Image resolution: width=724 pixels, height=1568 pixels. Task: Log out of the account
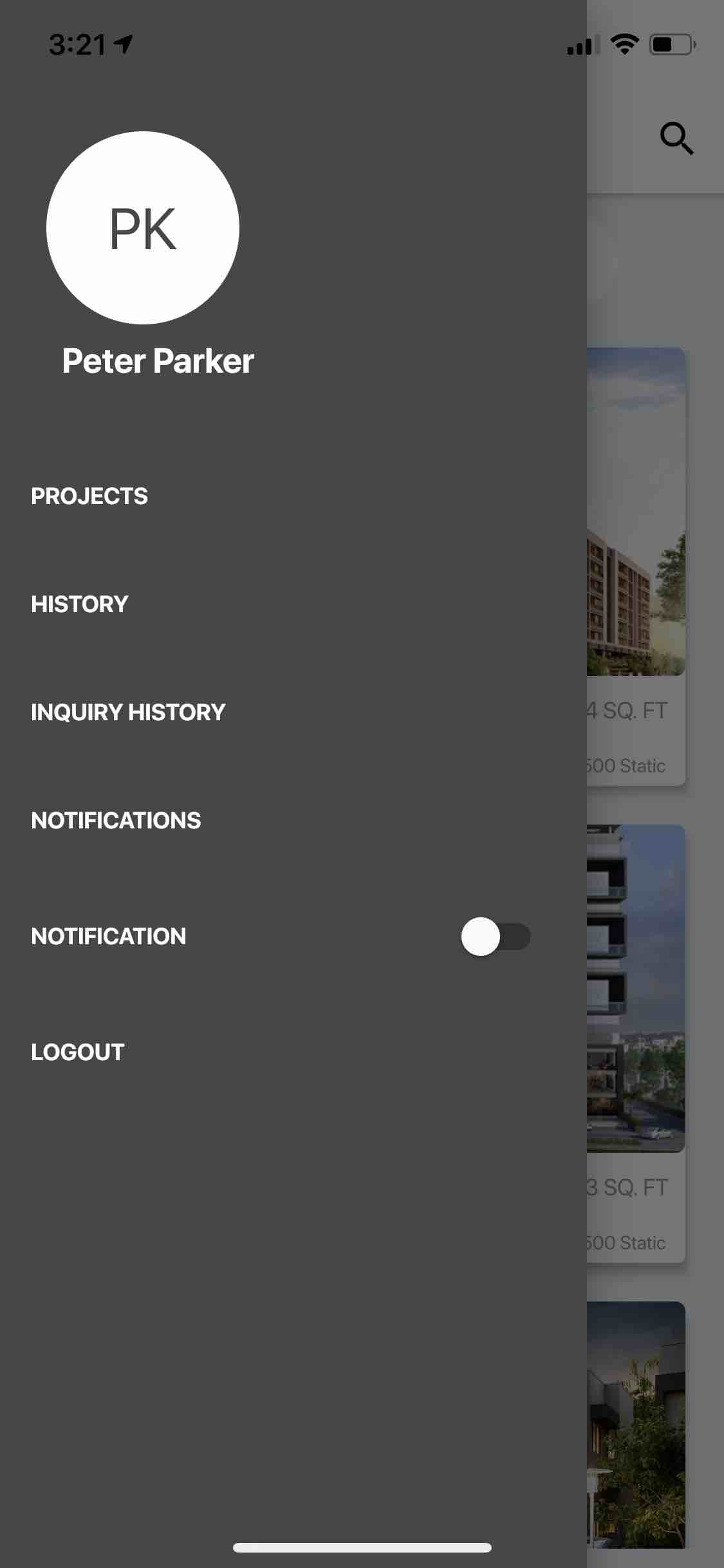click(78, 1052)
